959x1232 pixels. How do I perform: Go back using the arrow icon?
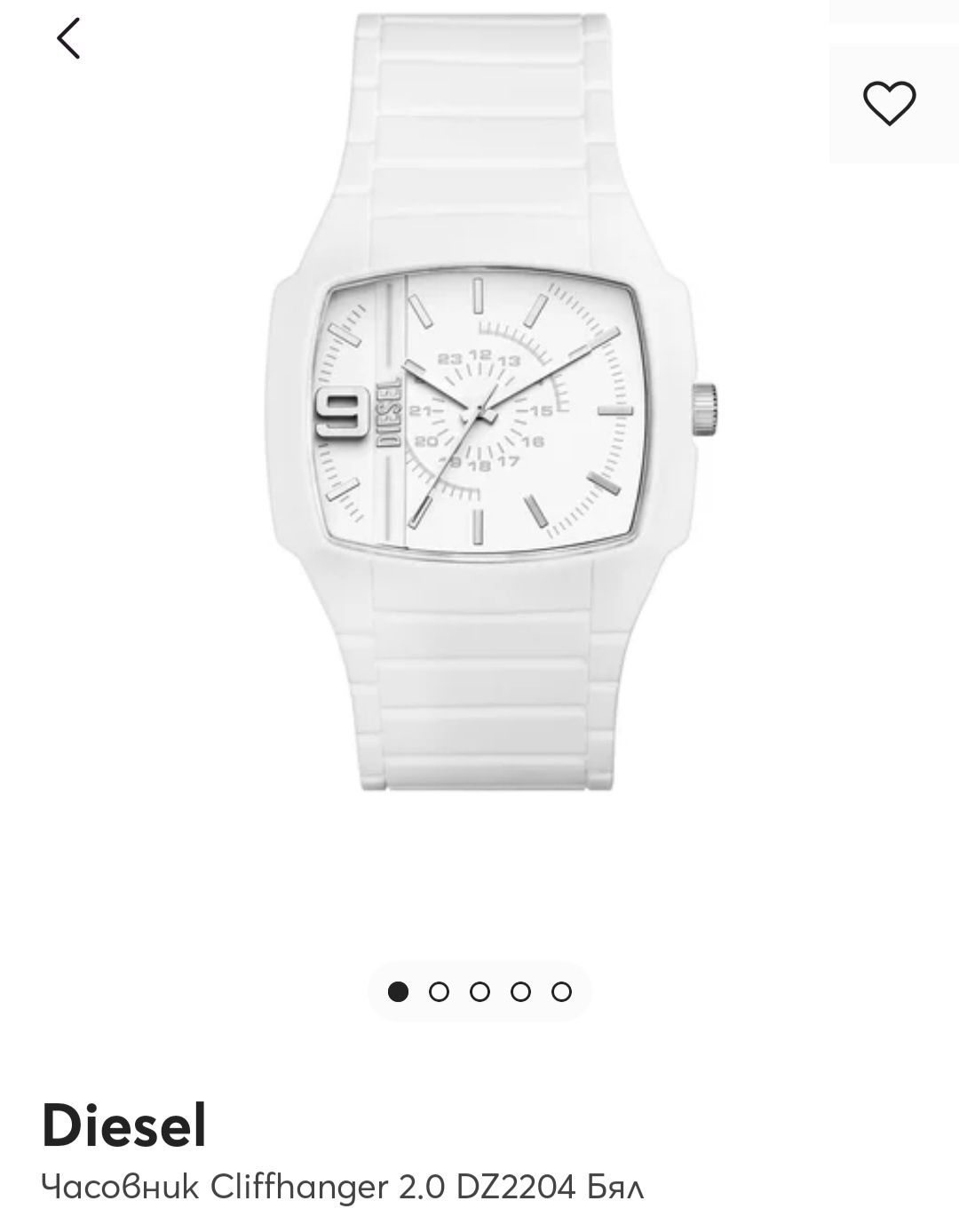point(68,38)
